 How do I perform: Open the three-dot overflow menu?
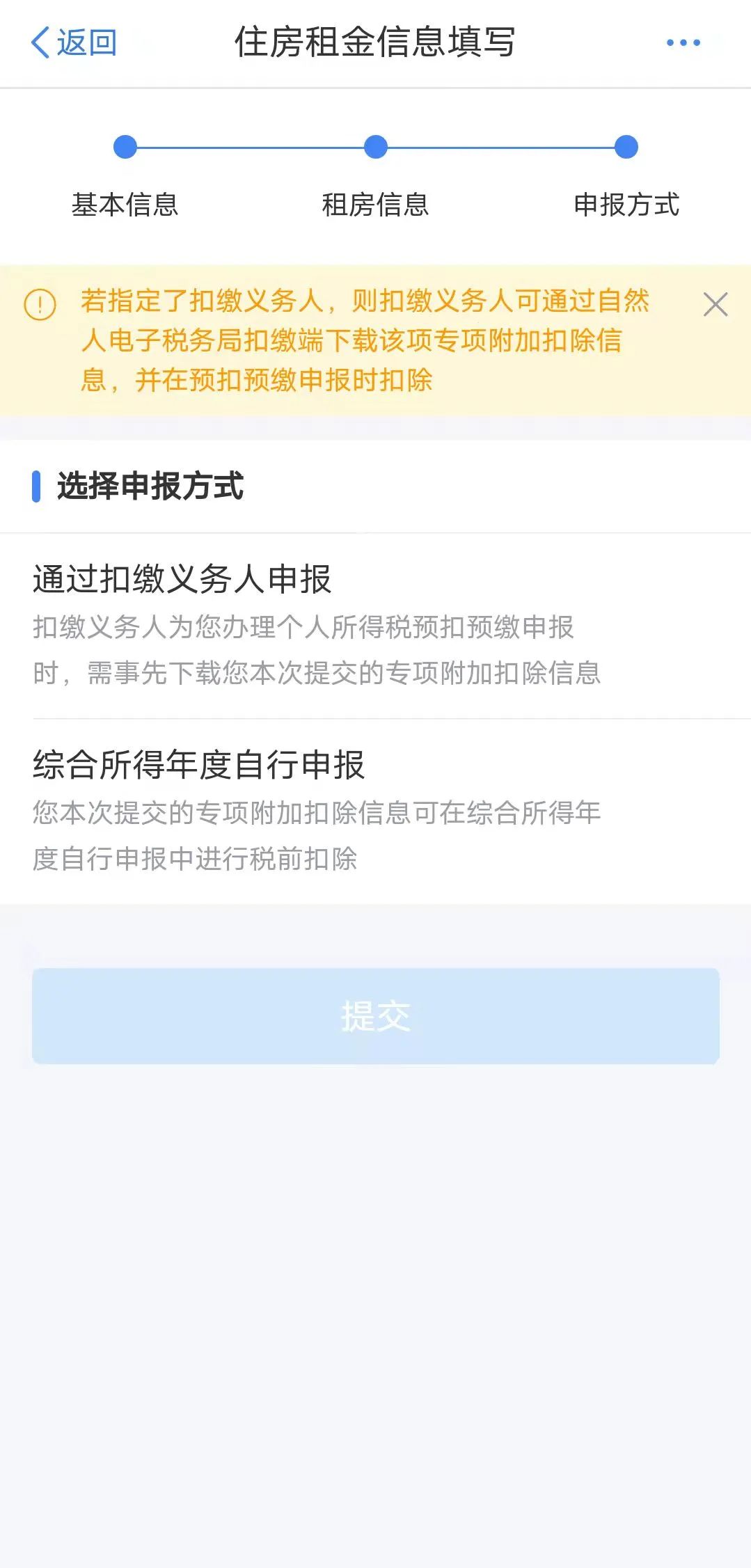click(x=683, y=42)
